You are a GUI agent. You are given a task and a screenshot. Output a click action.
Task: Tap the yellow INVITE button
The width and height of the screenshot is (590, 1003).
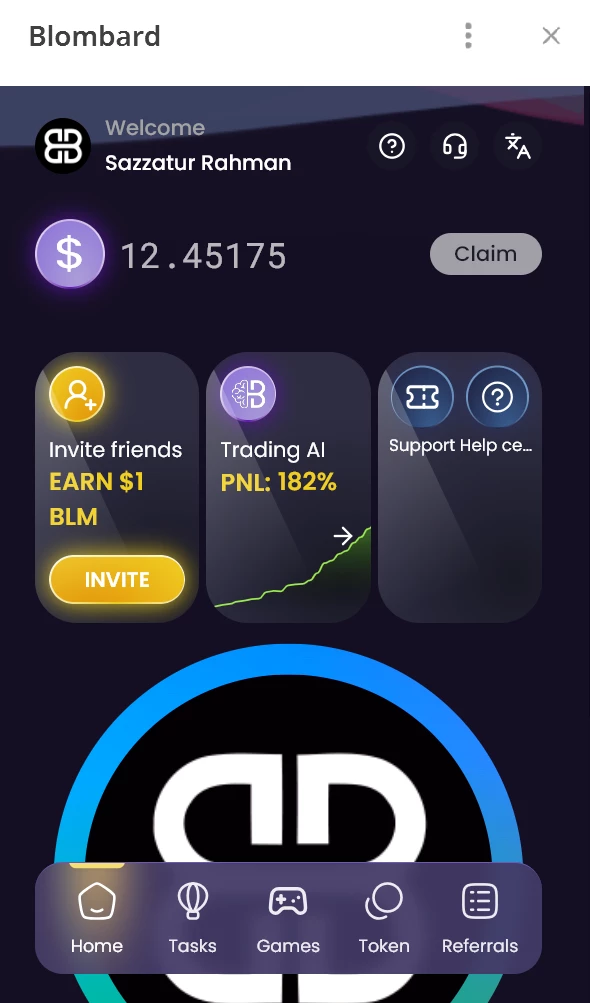tap(117, 580)
